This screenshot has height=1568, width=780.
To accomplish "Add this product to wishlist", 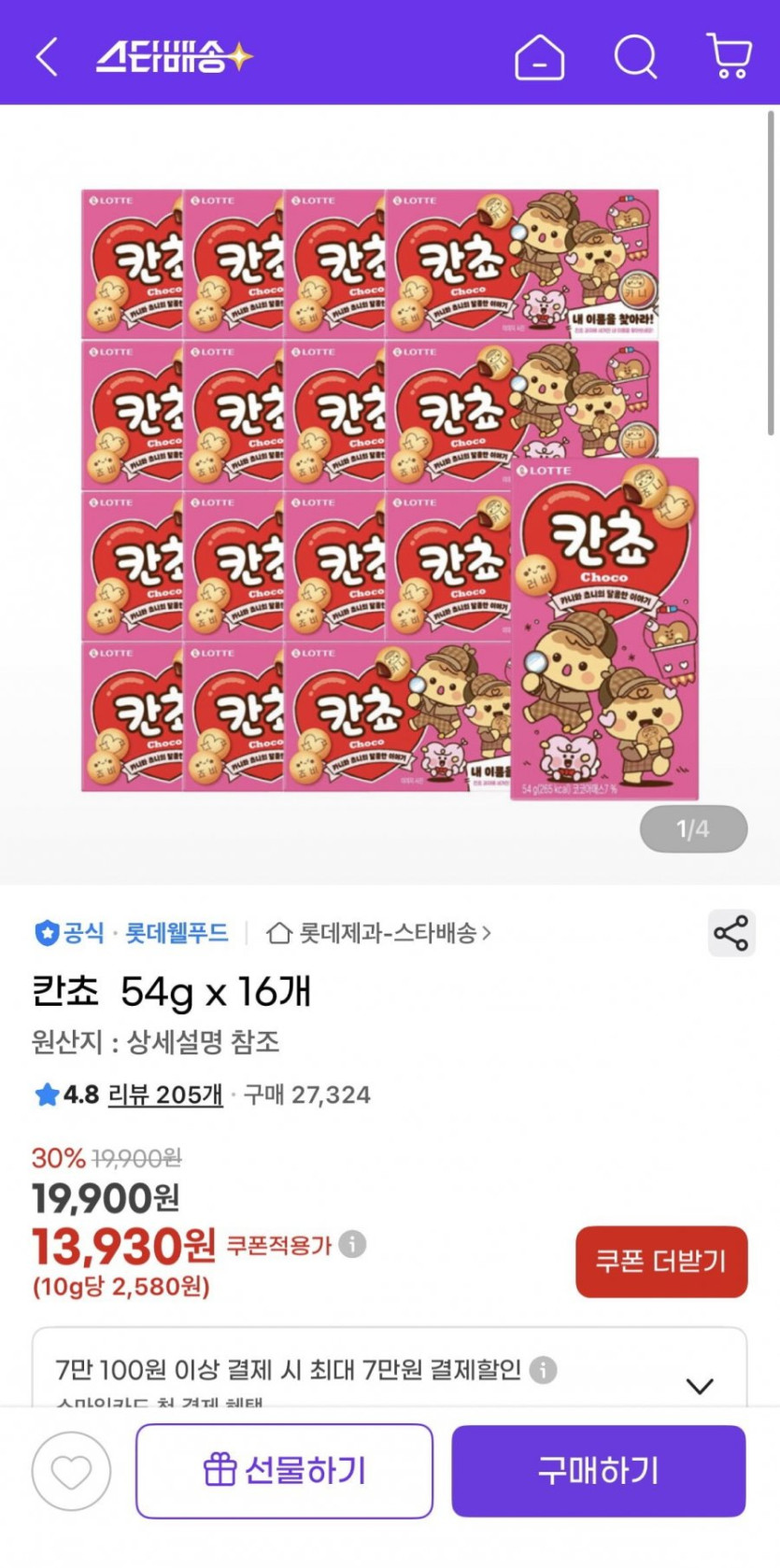I will point(71,1472).
